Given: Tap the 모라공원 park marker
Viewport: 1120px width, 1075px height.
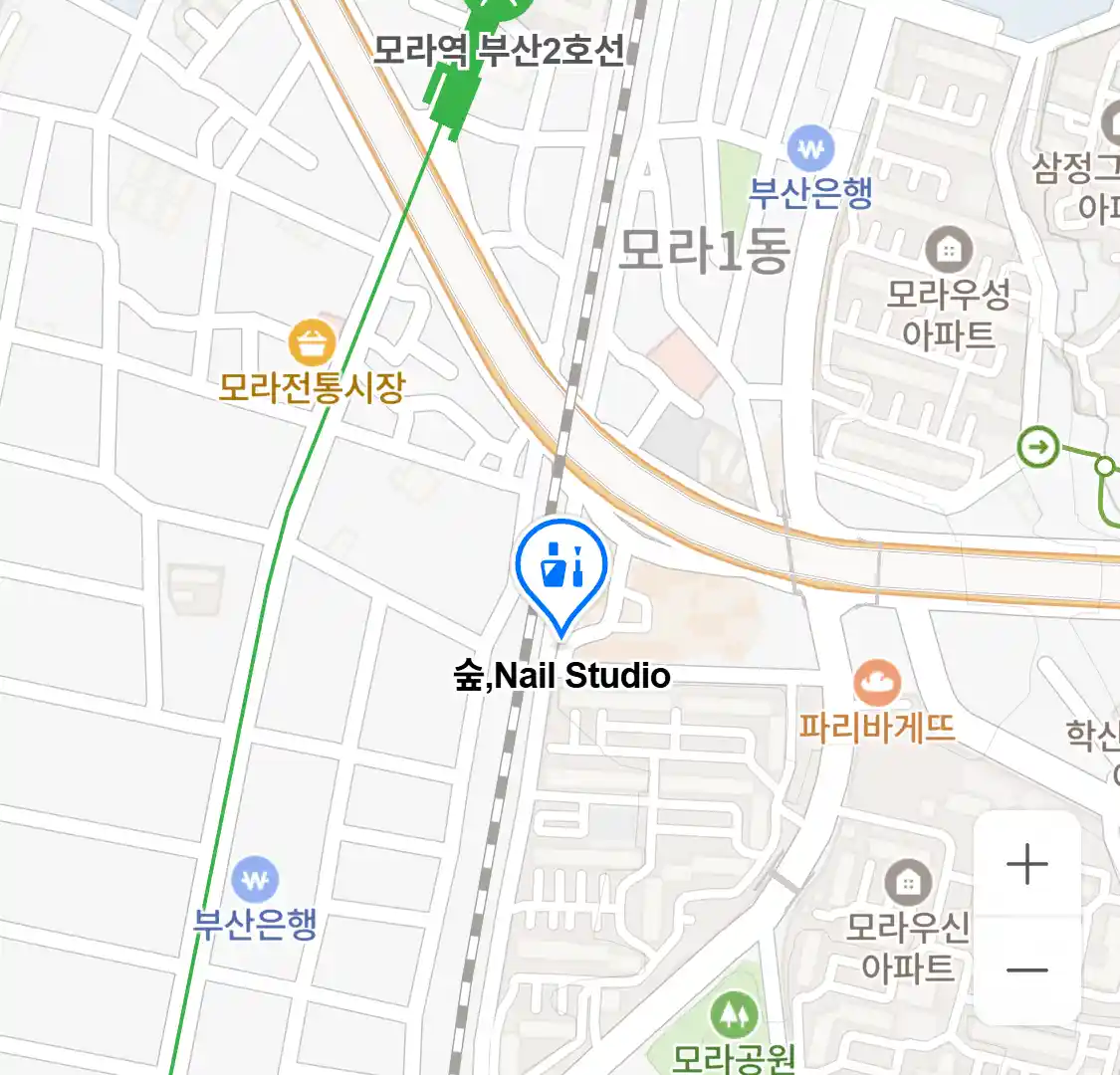Looking at the screenshot, I should [734, 1016].
